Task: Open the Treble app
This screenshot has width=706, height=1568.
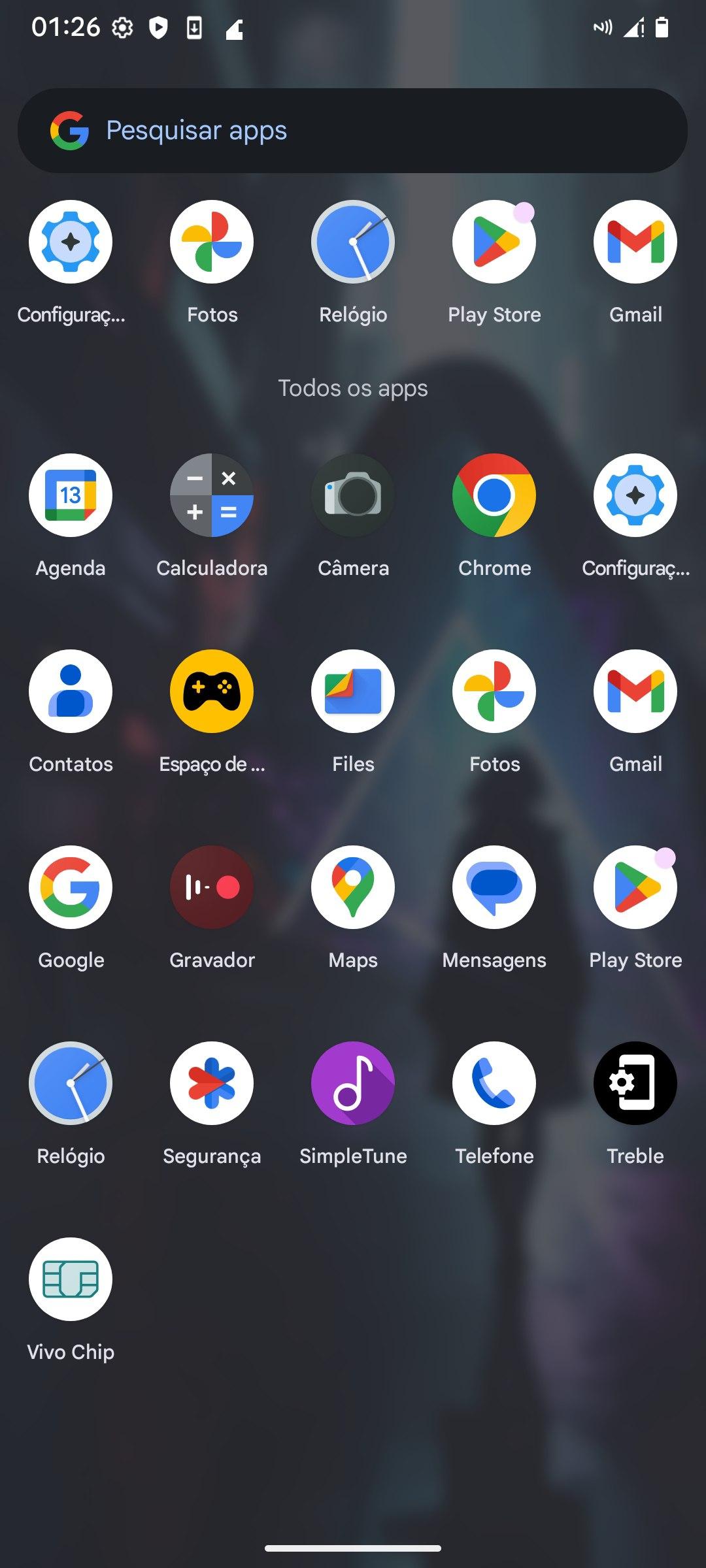Action: click(635, 1084)
